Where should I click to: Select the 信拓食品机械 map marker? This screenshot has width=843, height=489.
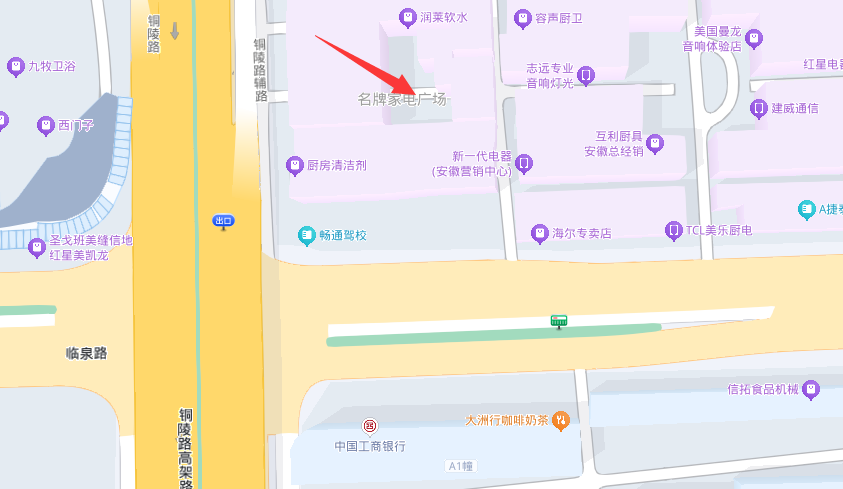[811, 389]
